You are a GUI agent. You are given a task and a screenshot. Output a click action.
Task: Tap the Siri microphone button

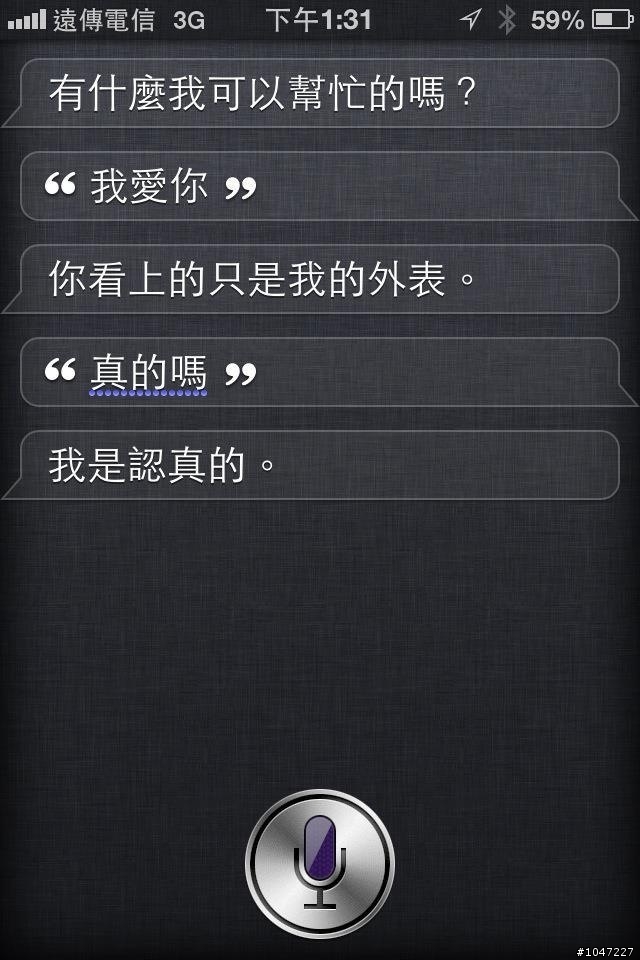coord(320,863)
